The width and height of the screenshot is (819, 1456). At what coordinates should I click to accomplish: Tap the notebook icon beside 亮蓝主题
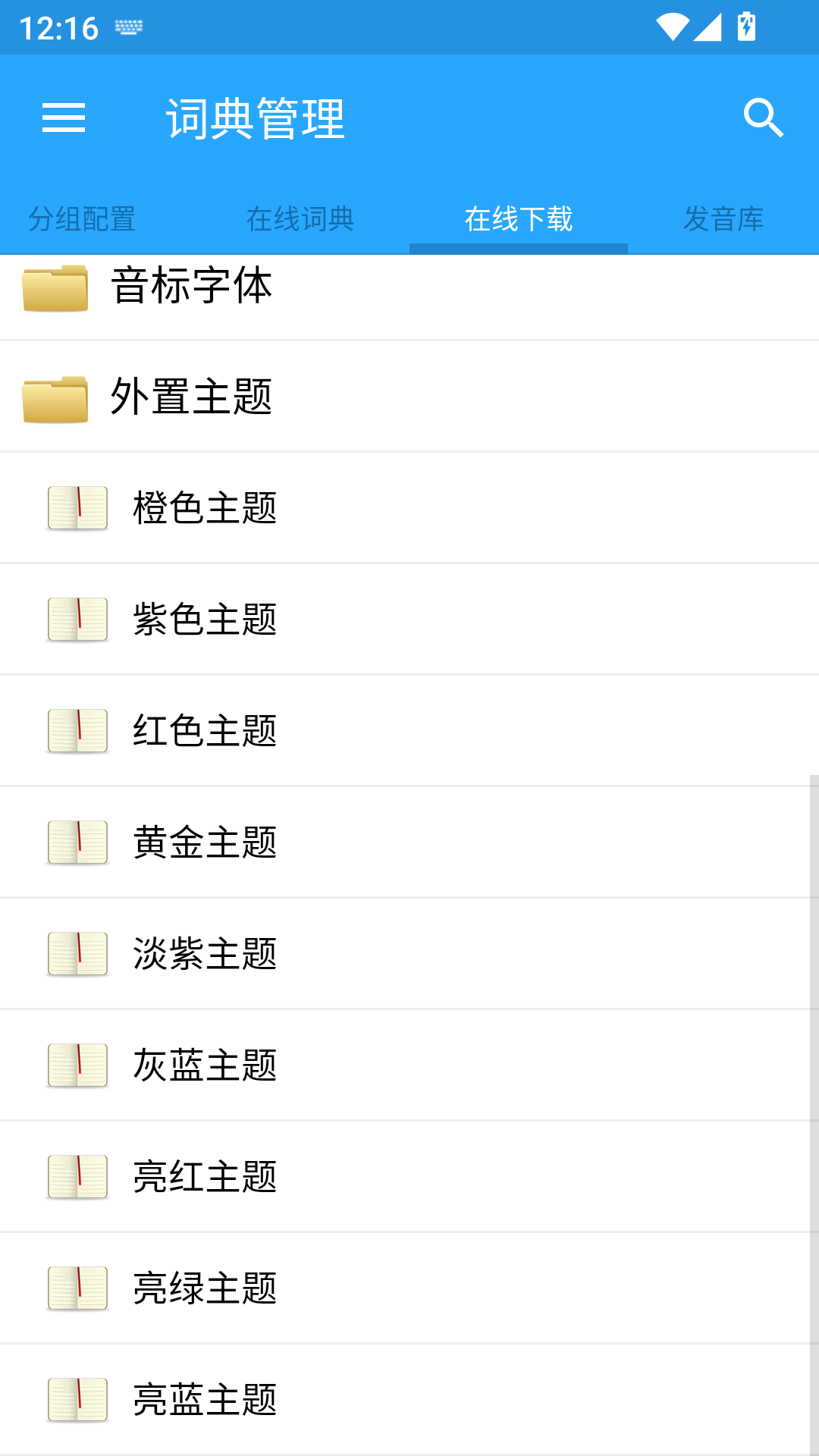pos(77,1397)
